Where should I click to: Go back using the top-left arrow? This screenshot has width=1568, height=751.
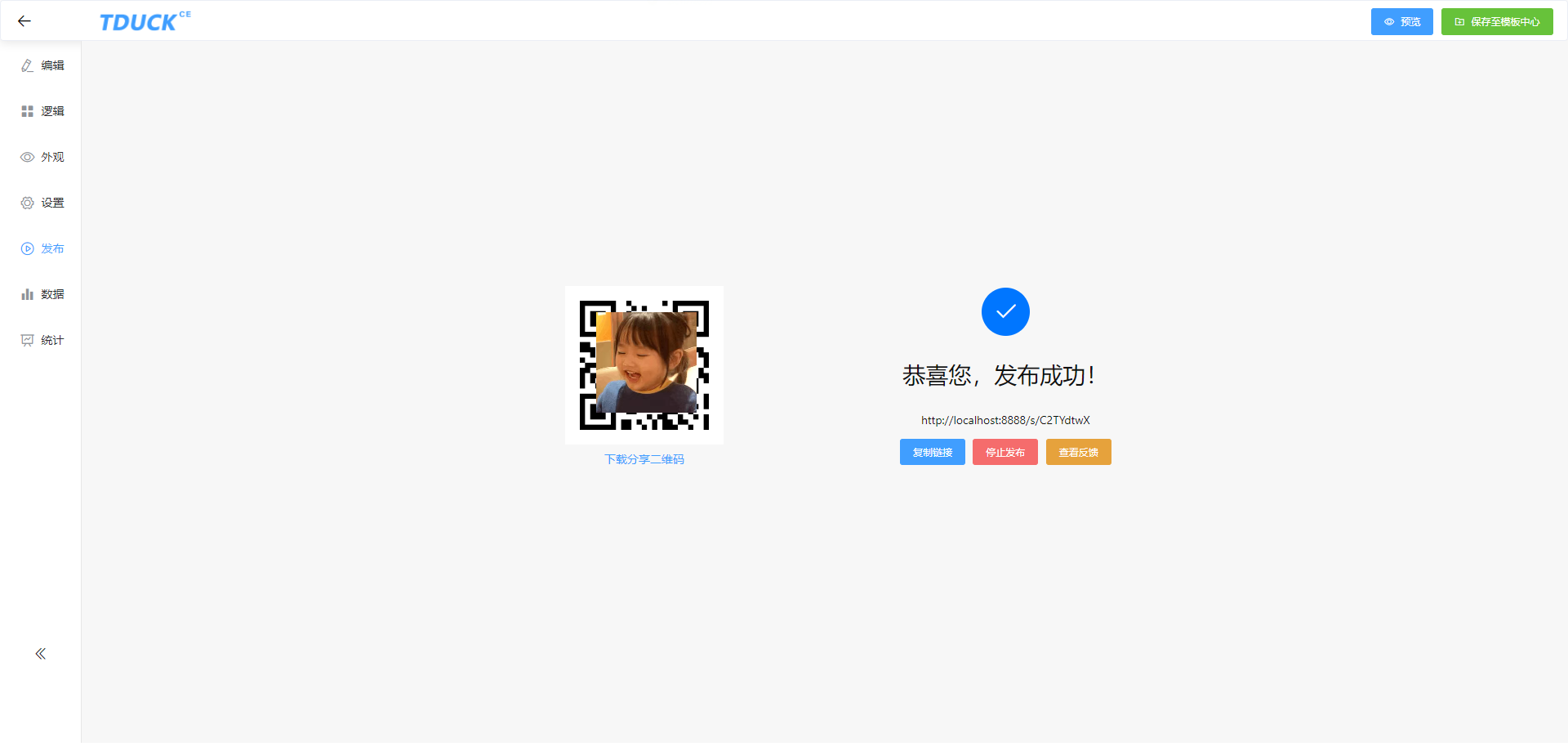[x=24, y=21]
